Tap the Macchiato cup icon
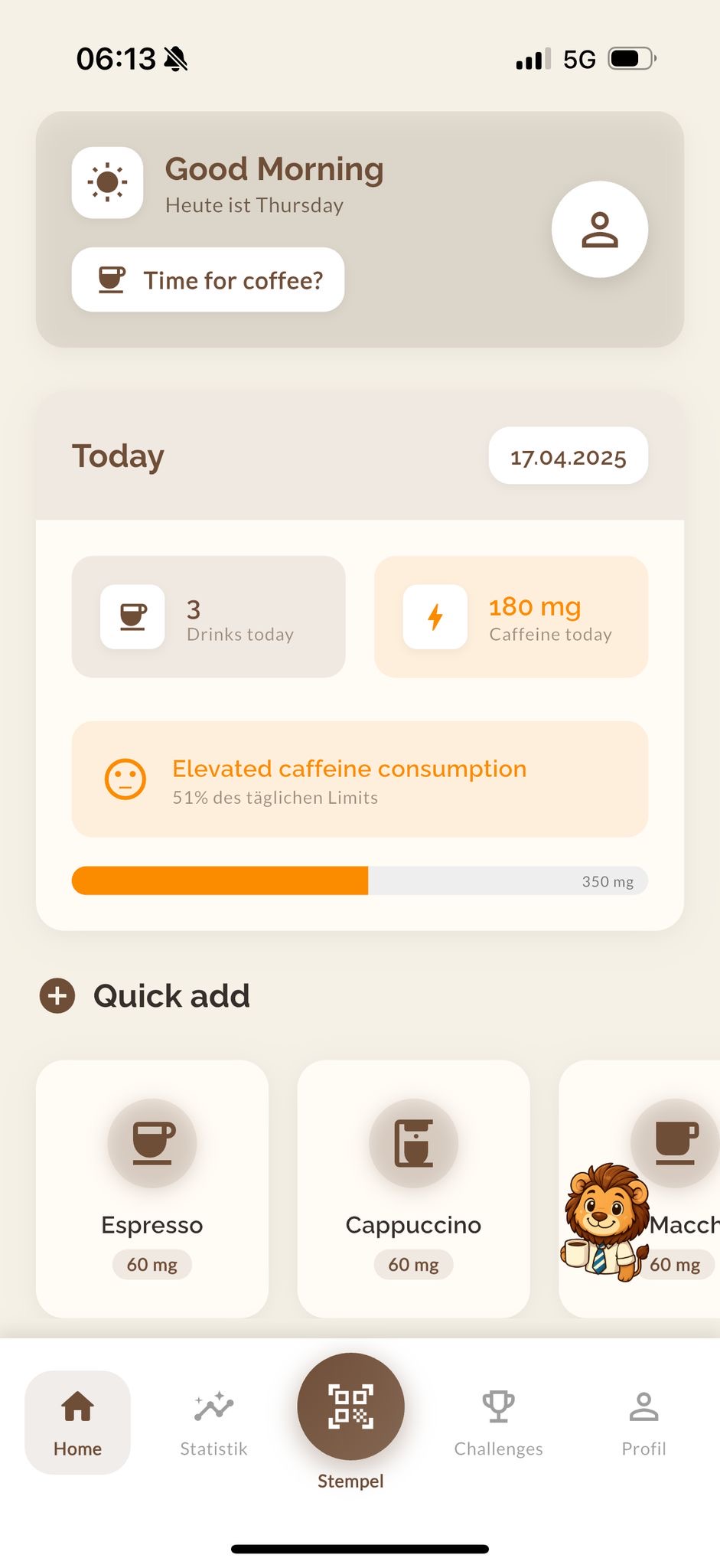The height and width of the screenshot is (1568, 720). (674, 1142)
